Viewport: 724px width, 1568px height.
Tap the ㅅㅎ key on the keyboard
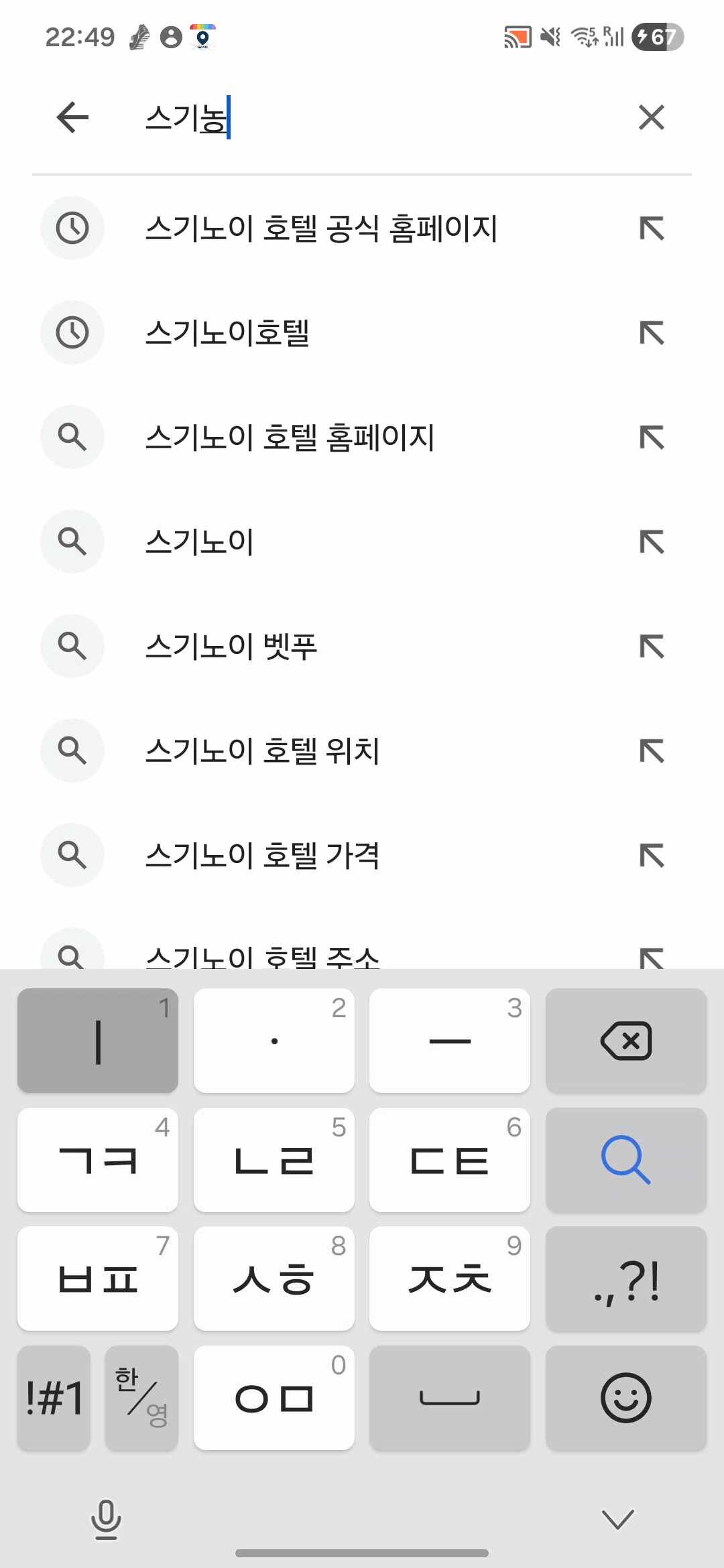click(274, 1279)
